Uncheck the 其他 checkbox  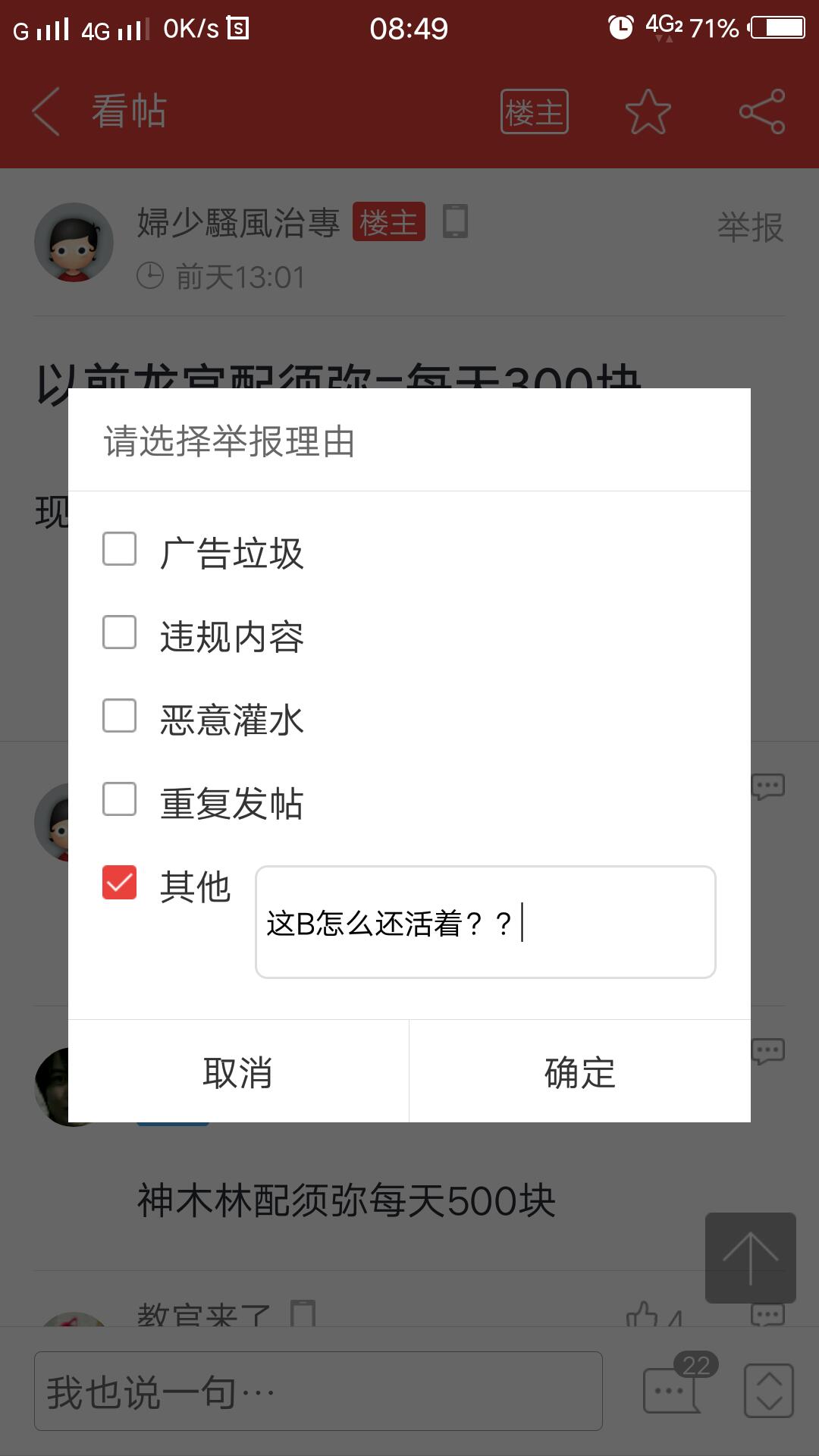pyautogui.click(x=120, y=883)
